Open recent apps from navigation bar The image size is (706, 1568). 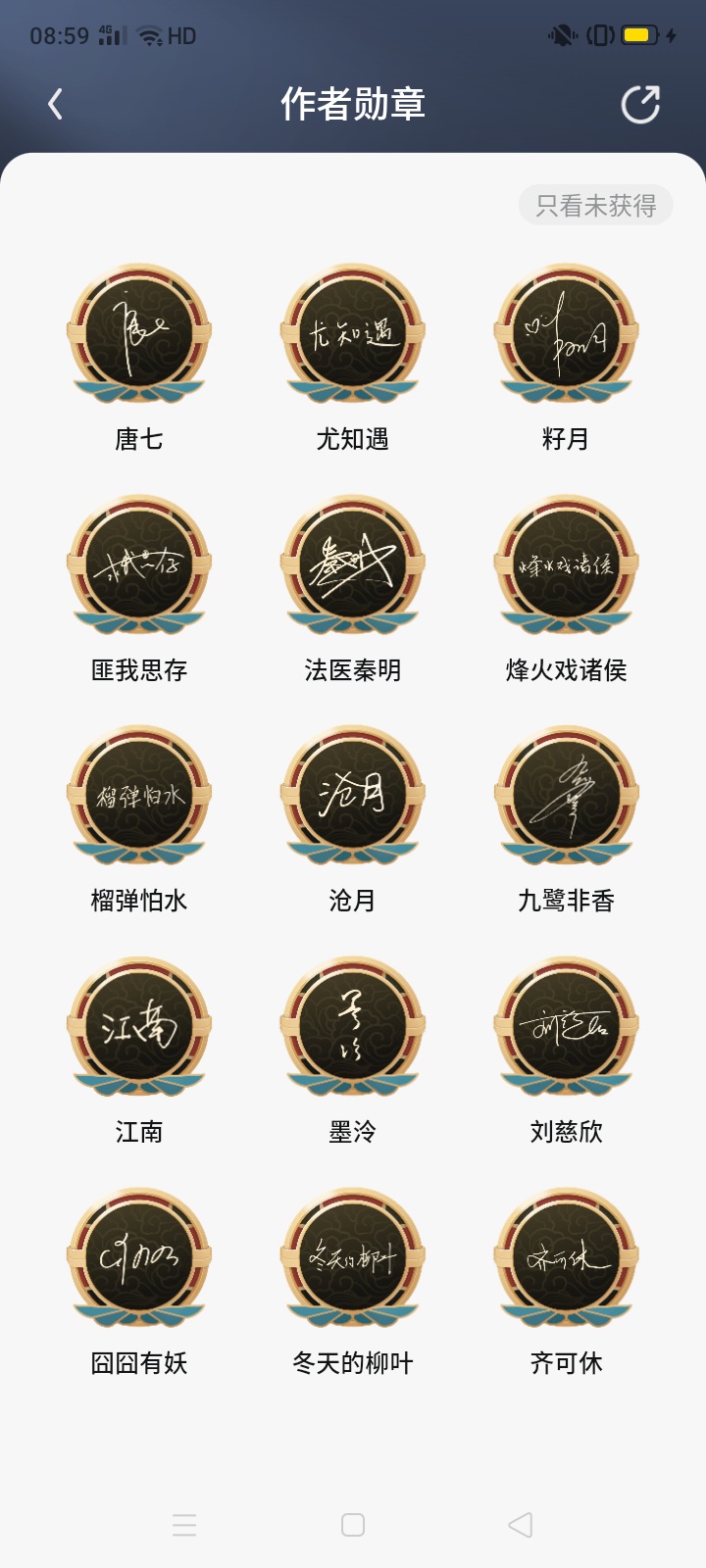pyautogui.click(x=184, y=1525)
